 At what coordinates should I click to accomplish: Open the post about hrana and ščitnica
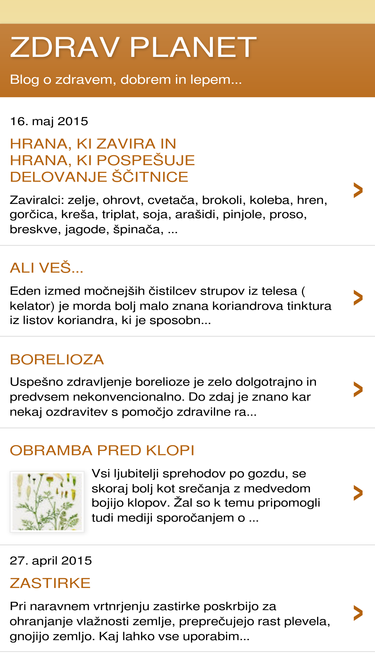[102, 160]
